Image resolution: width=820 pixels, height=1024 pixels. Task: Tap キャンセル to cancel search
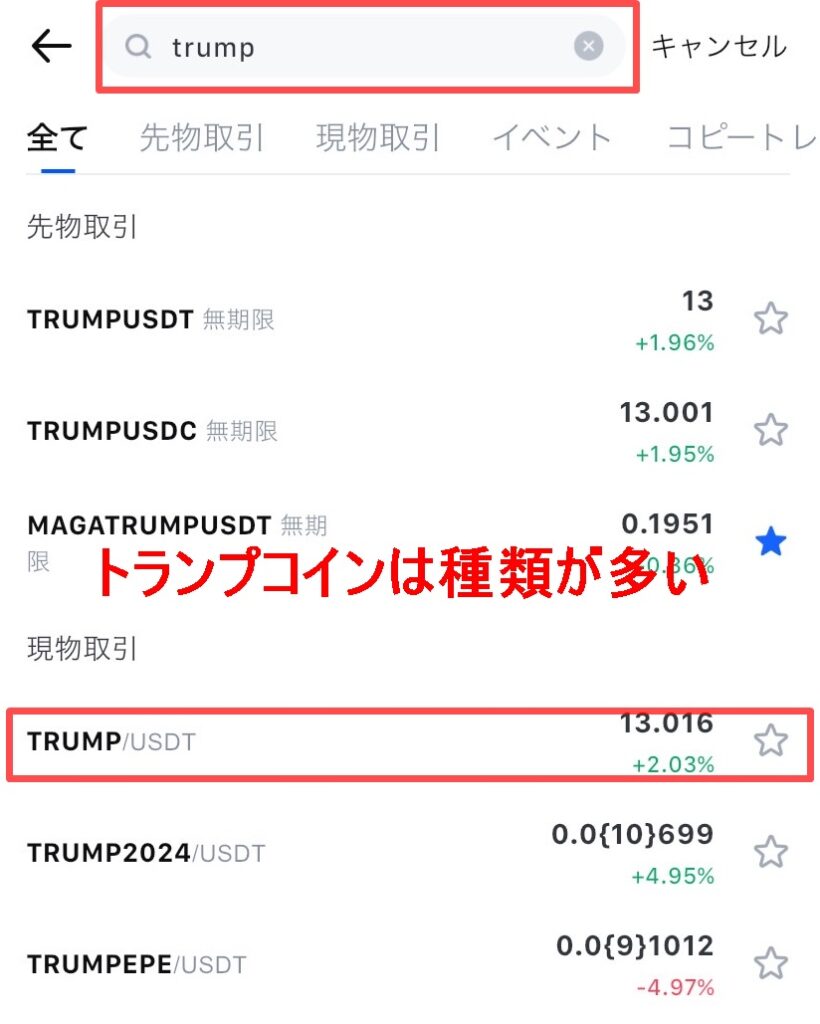[x=719, y=47]
